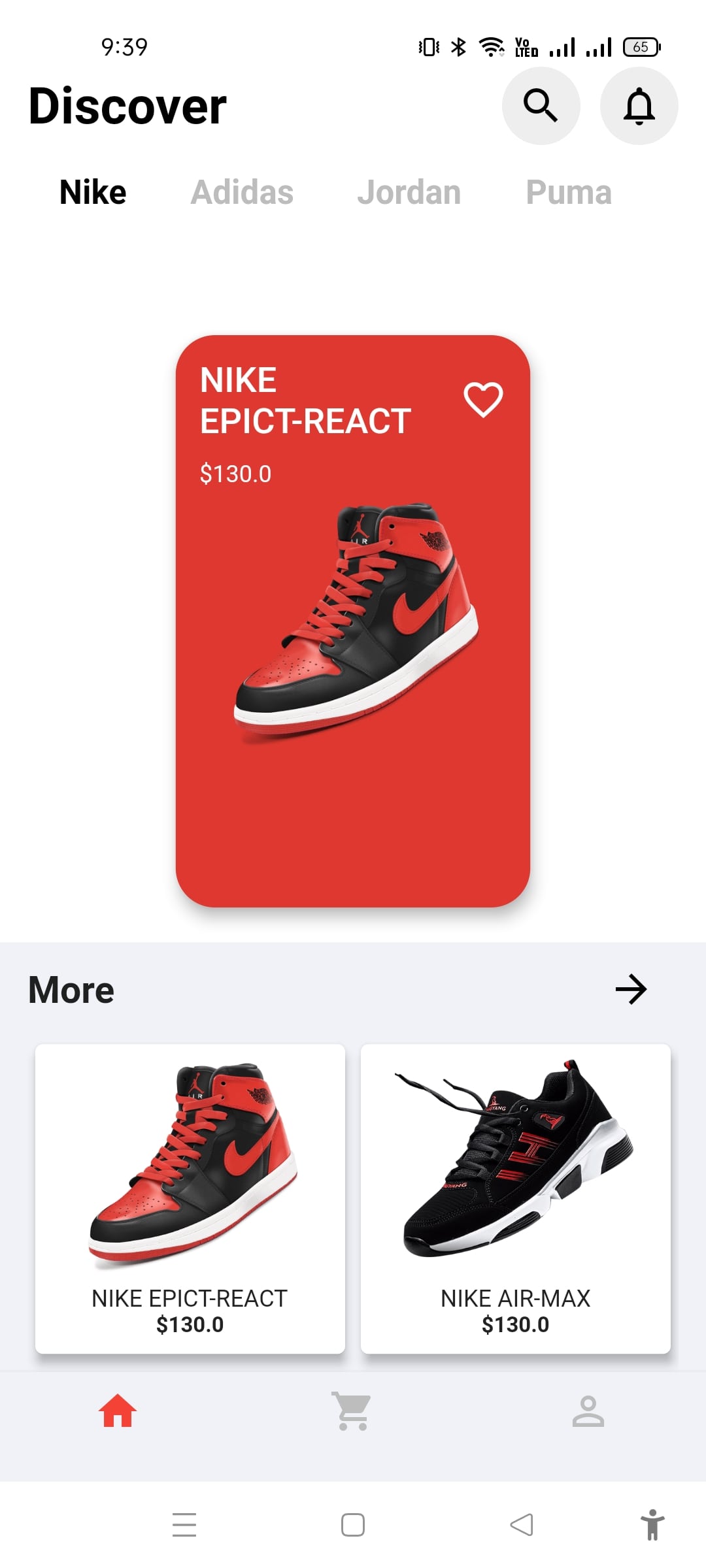706x1568 pixels.
Task: Open the Nike Epict-React card under More
Action: (x=190, y=1198)
